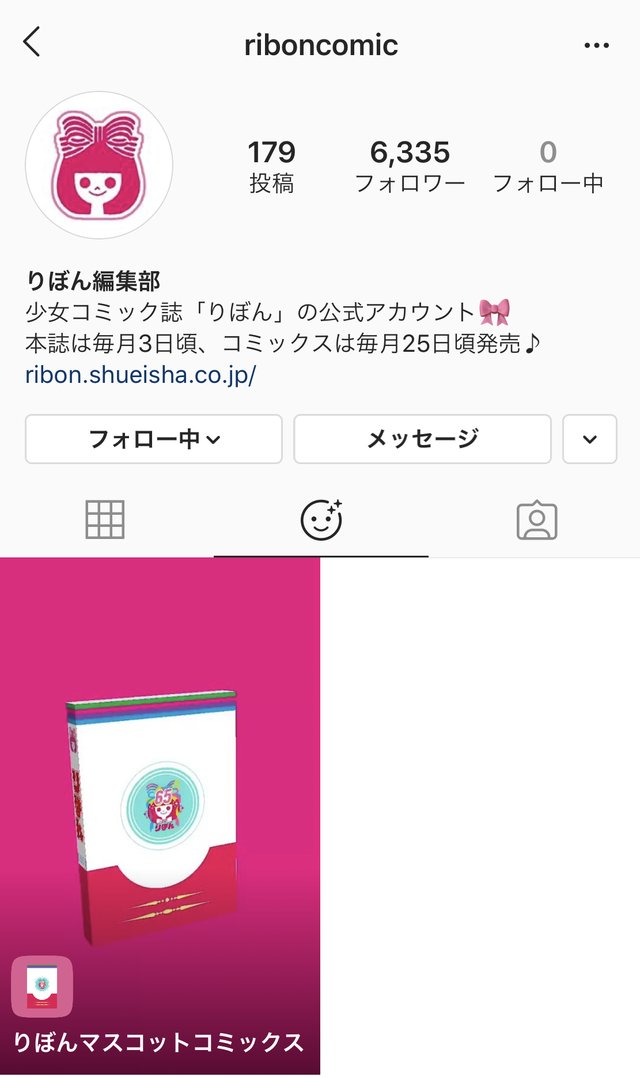The image size is (640, 1078).
Task: Select the effects smiley face tab
Action: point(321,520)
